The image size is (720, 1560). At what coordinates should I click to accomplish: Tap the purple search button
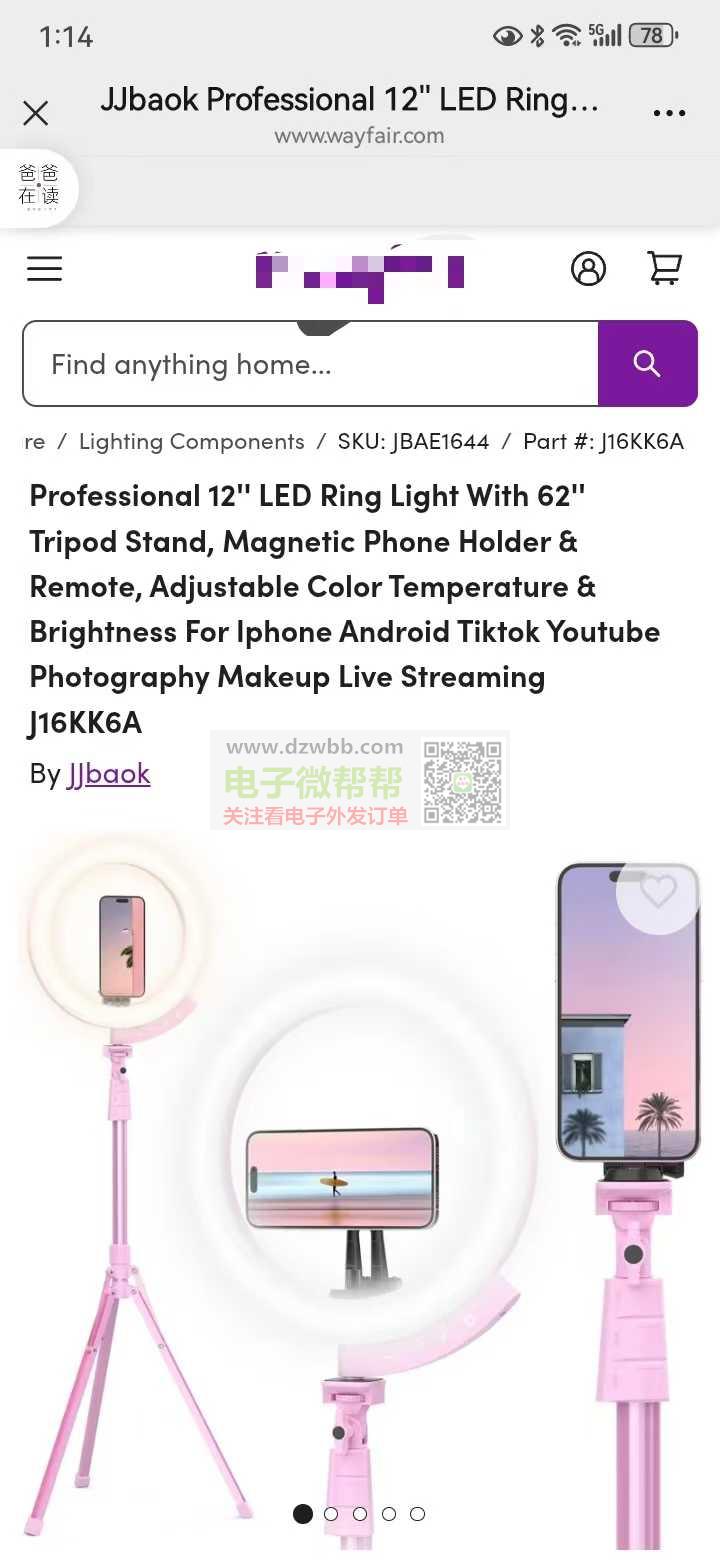click(x=647, y=364)
